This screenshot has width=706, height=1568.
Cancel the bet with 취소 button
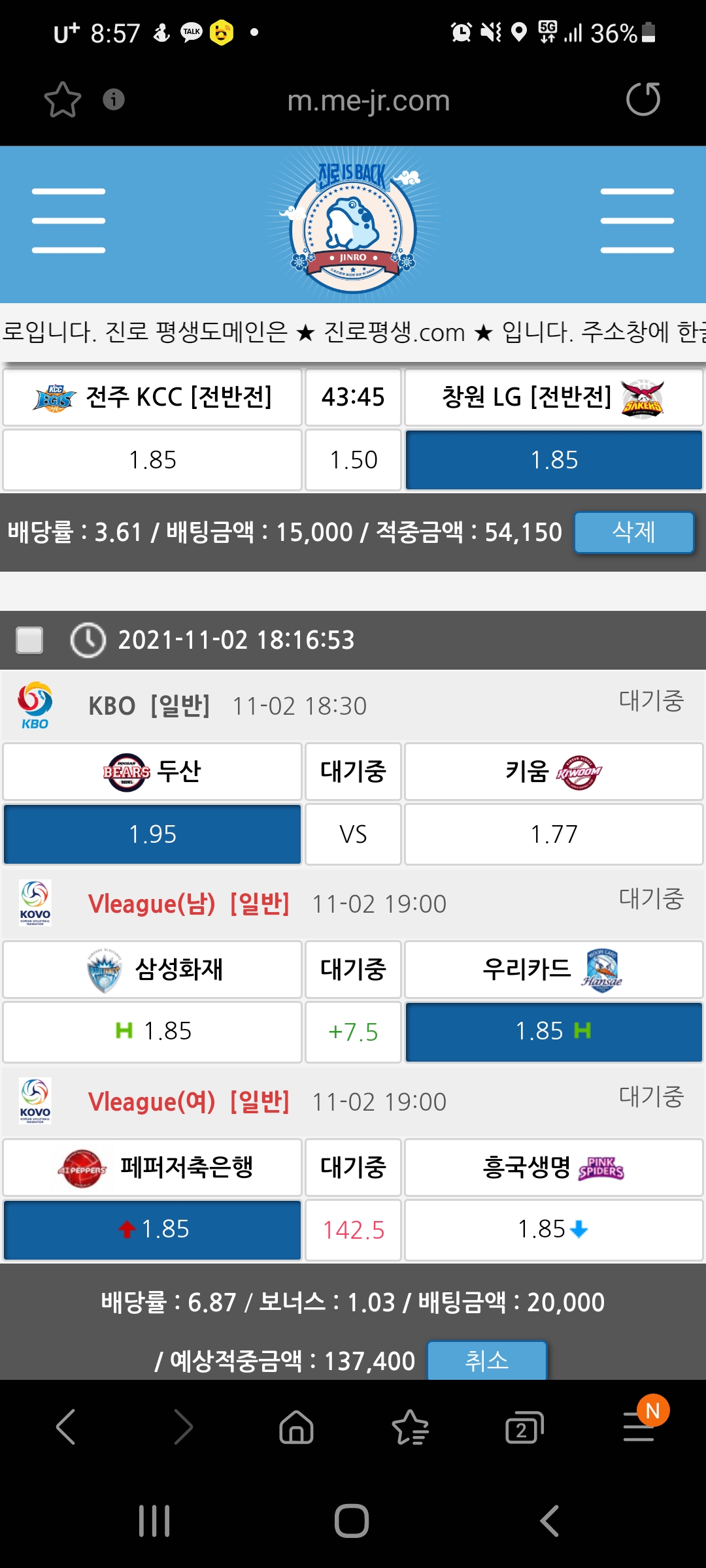[486, 1360]
